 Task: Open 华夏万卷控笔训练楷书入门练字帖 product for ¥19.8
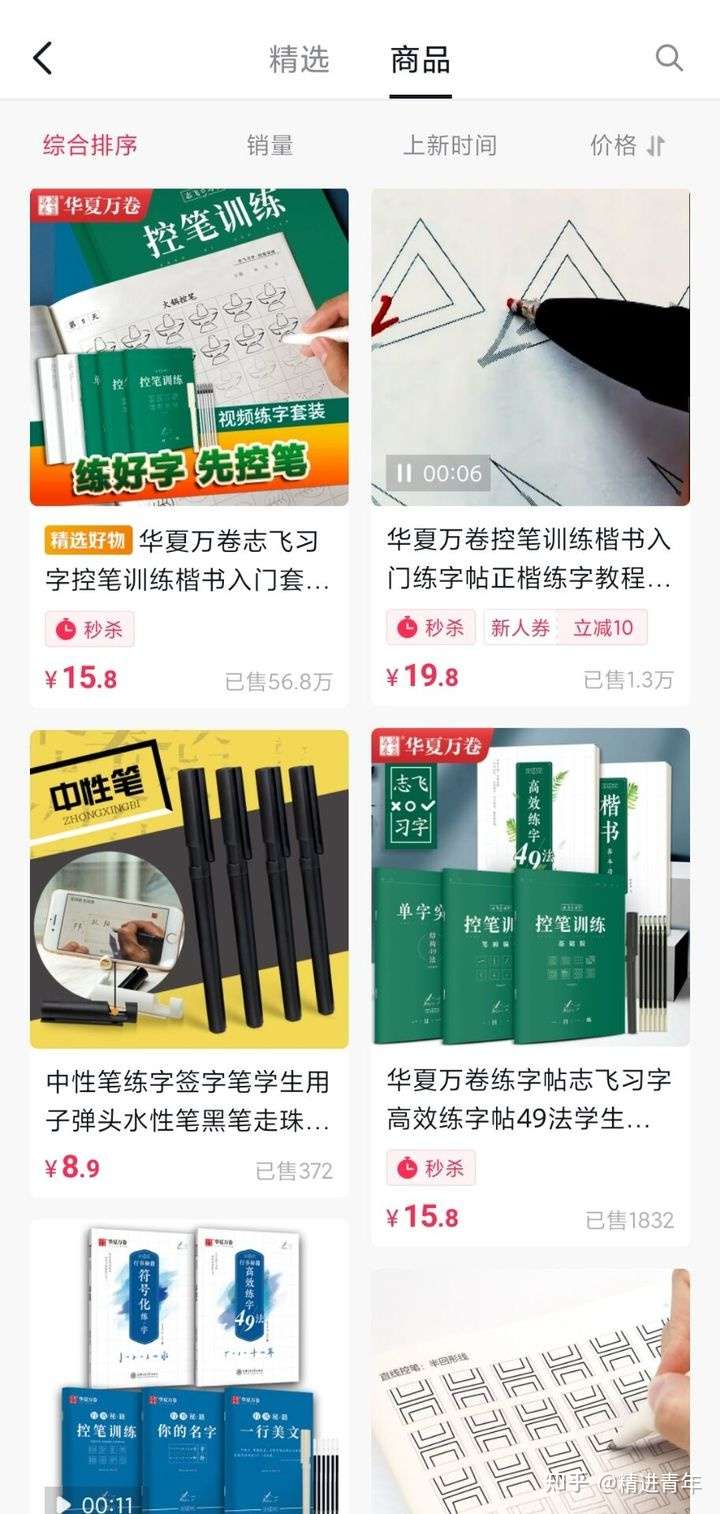[x=530, y=560]
